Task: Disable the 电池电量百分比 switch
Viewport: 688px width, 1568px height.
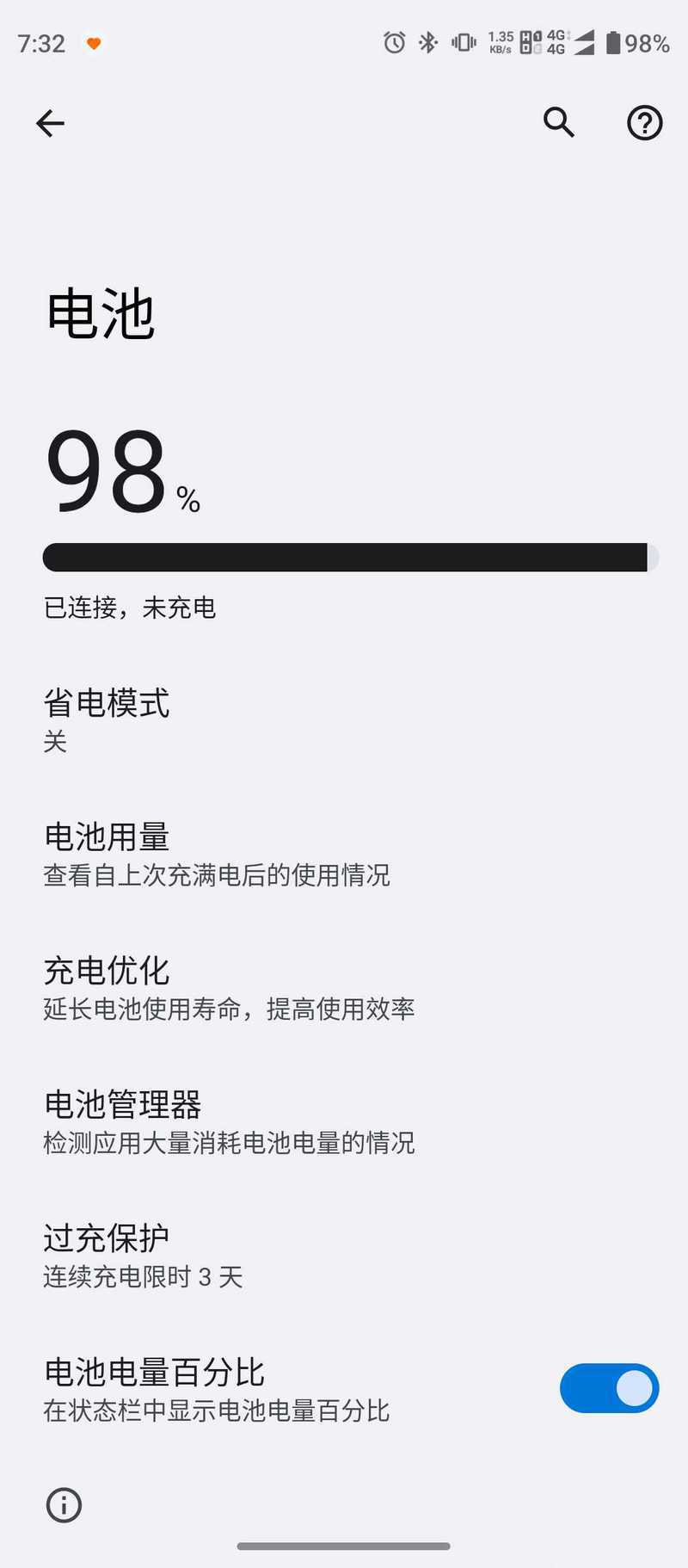Action: [609, 1388]
